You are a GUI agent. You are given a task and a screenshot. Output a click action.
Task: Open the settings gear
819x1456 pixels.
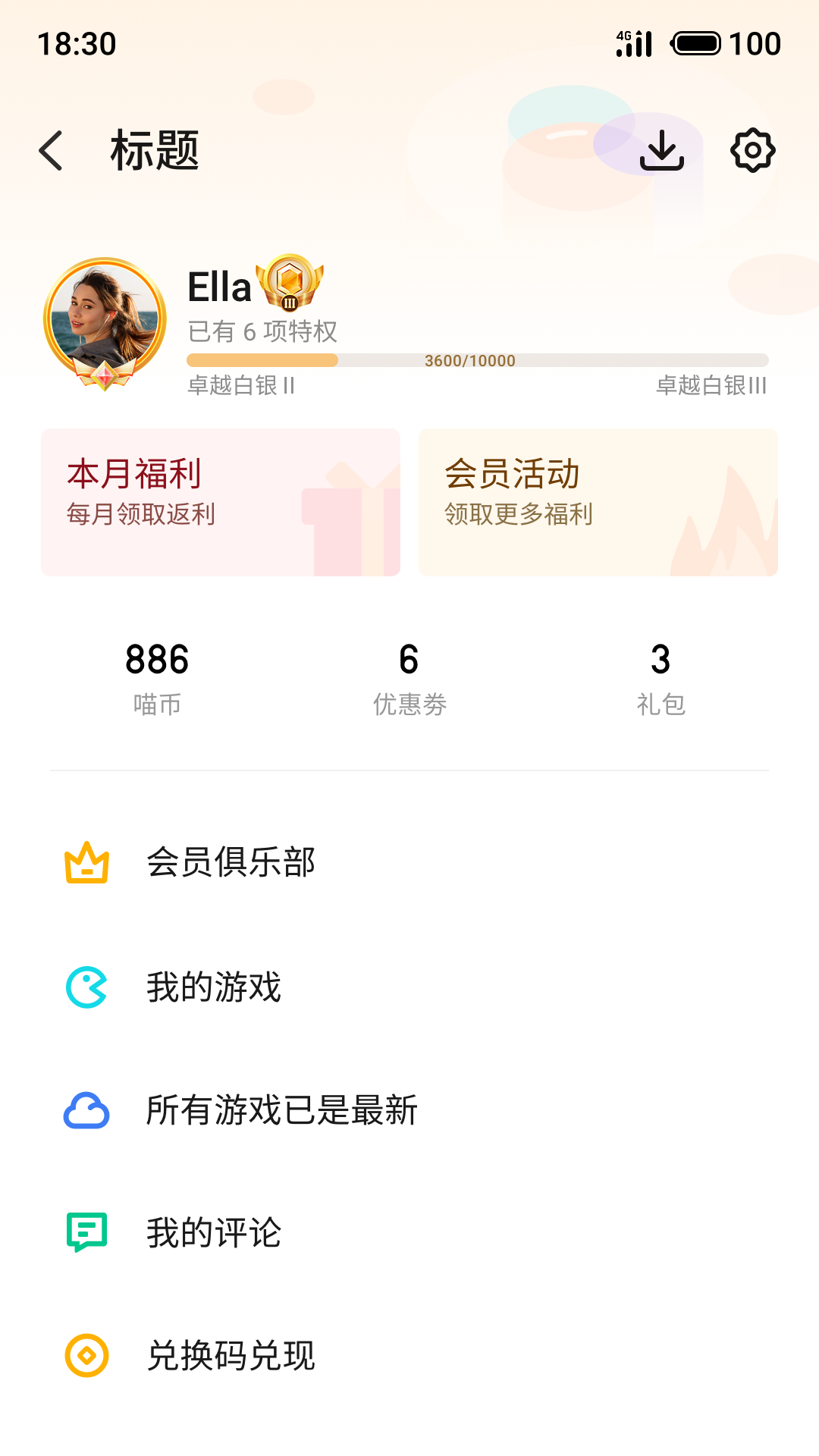pyautogui.click(x=752, y=150)
